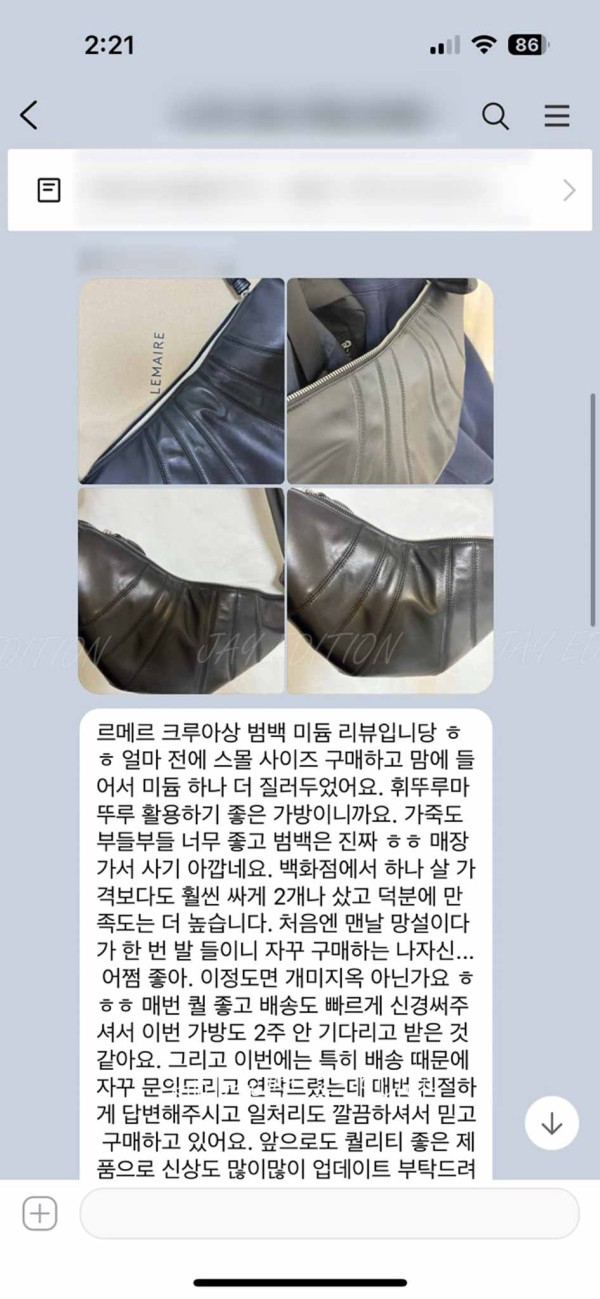Open the plus attachment menu

point(40,1215)
